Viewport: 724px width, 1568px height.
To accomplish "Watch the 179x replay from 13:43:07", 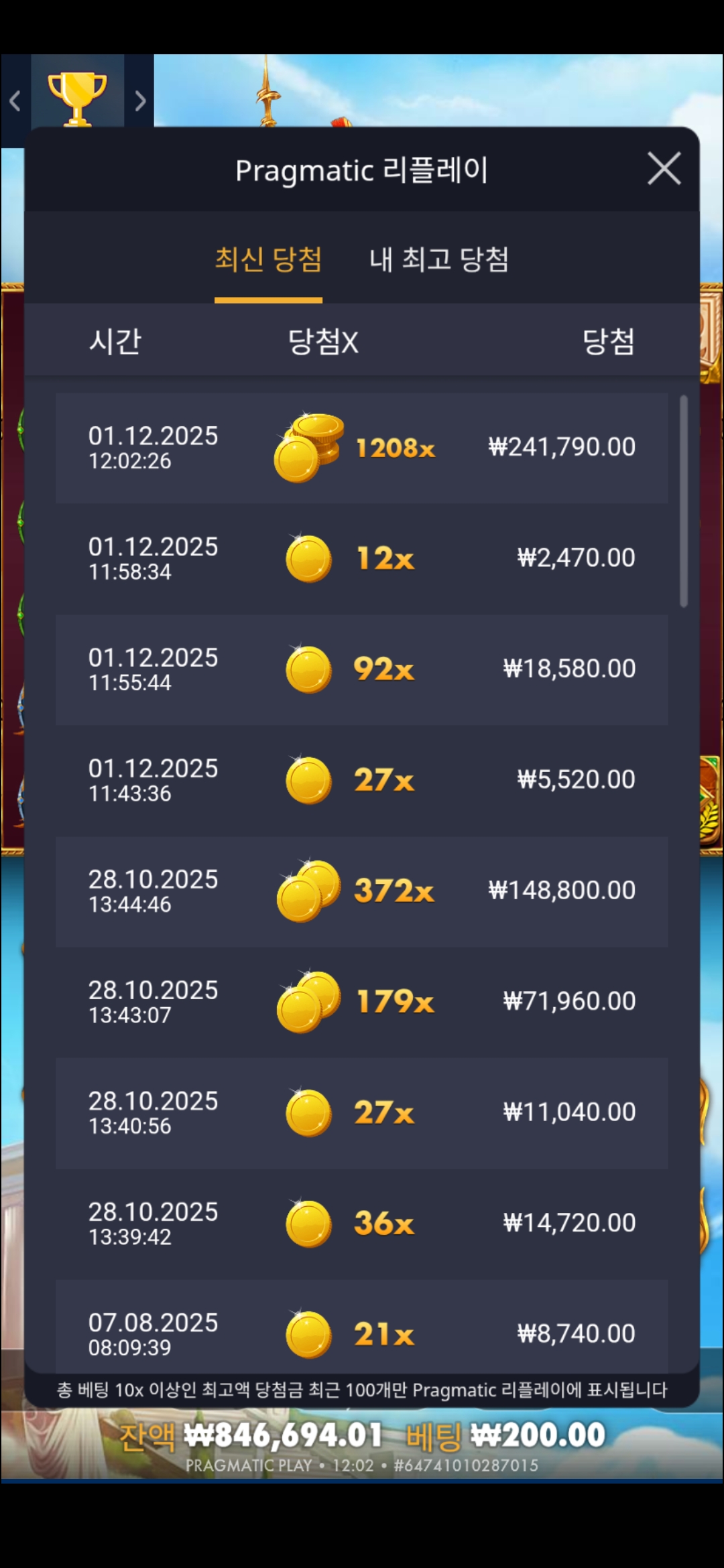I will [x=362, y=1002].
